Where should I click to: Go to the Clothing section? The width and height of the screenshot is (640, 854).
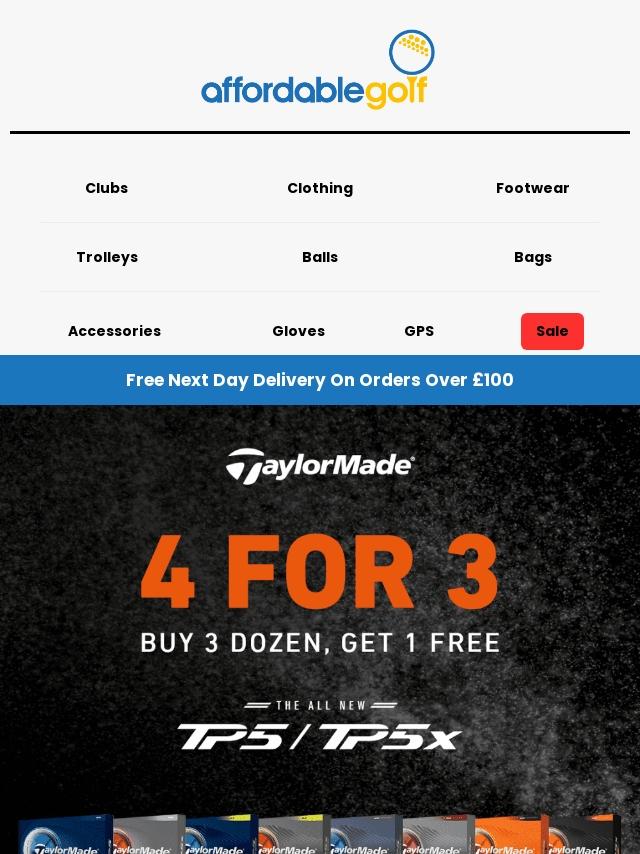(x=320, y=188)
